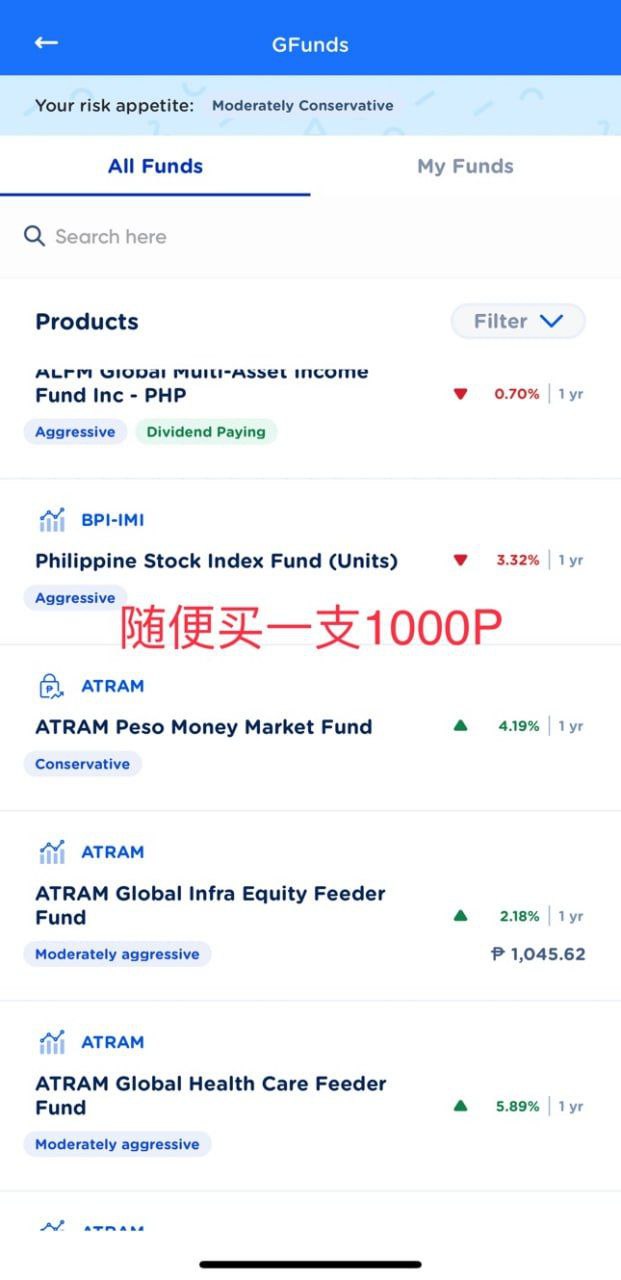The image size is (621, 1280).
Task: Select the All Funds tab
Action: click(x=155, y=166)
